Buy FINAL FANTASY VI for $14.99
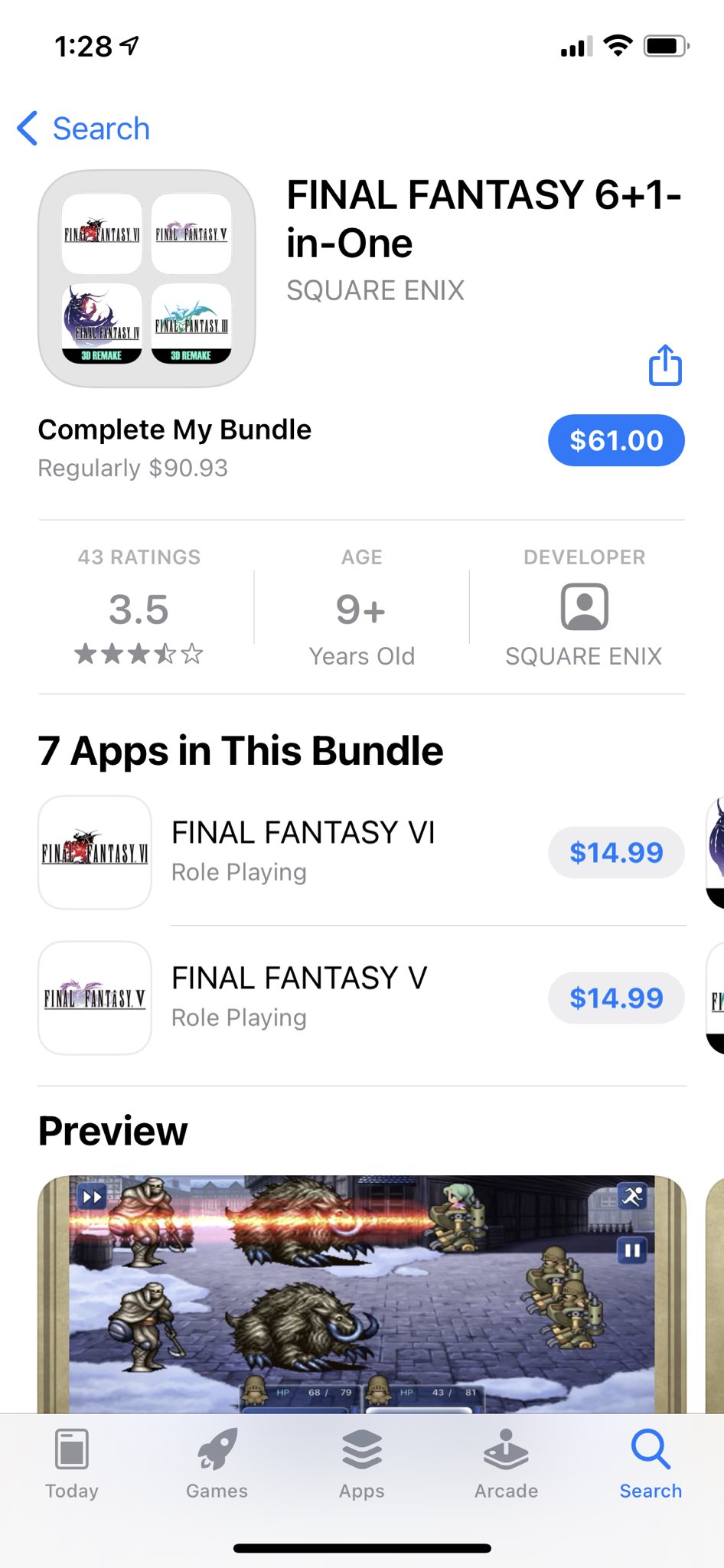 616,852
